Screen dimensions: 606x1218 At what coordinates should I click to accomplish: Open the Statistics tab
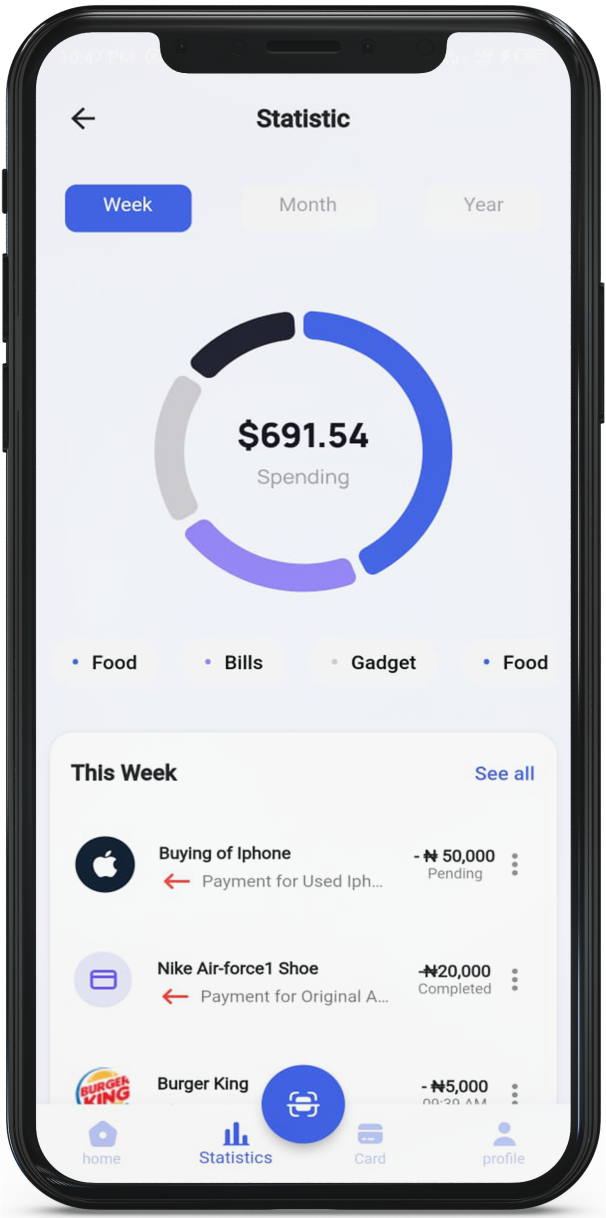[235, 1144]
